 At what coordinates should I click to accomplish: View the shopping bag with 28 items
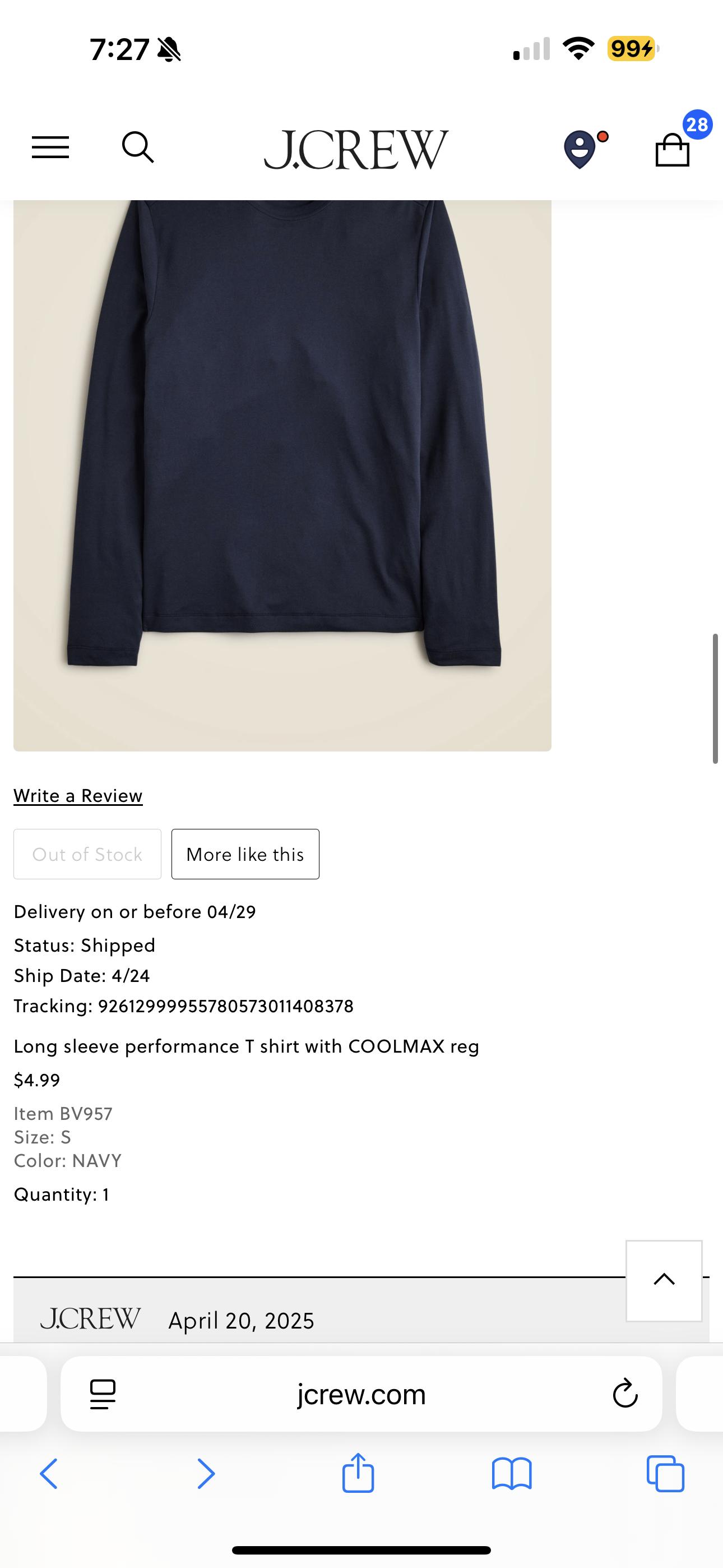673,149
